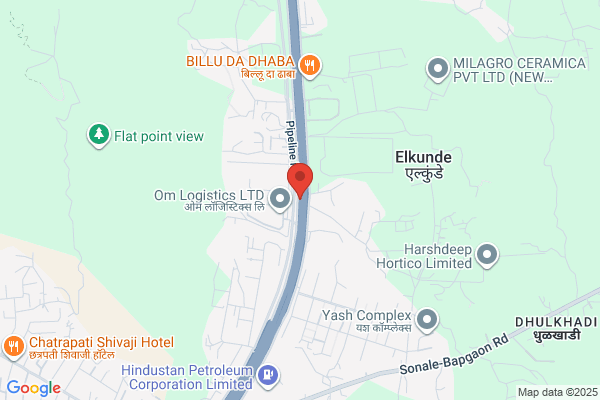Open the BILLU DA DHABA restaurant marker
The image size is (600, 400).
pyautogui.click(x=310, y=66)
